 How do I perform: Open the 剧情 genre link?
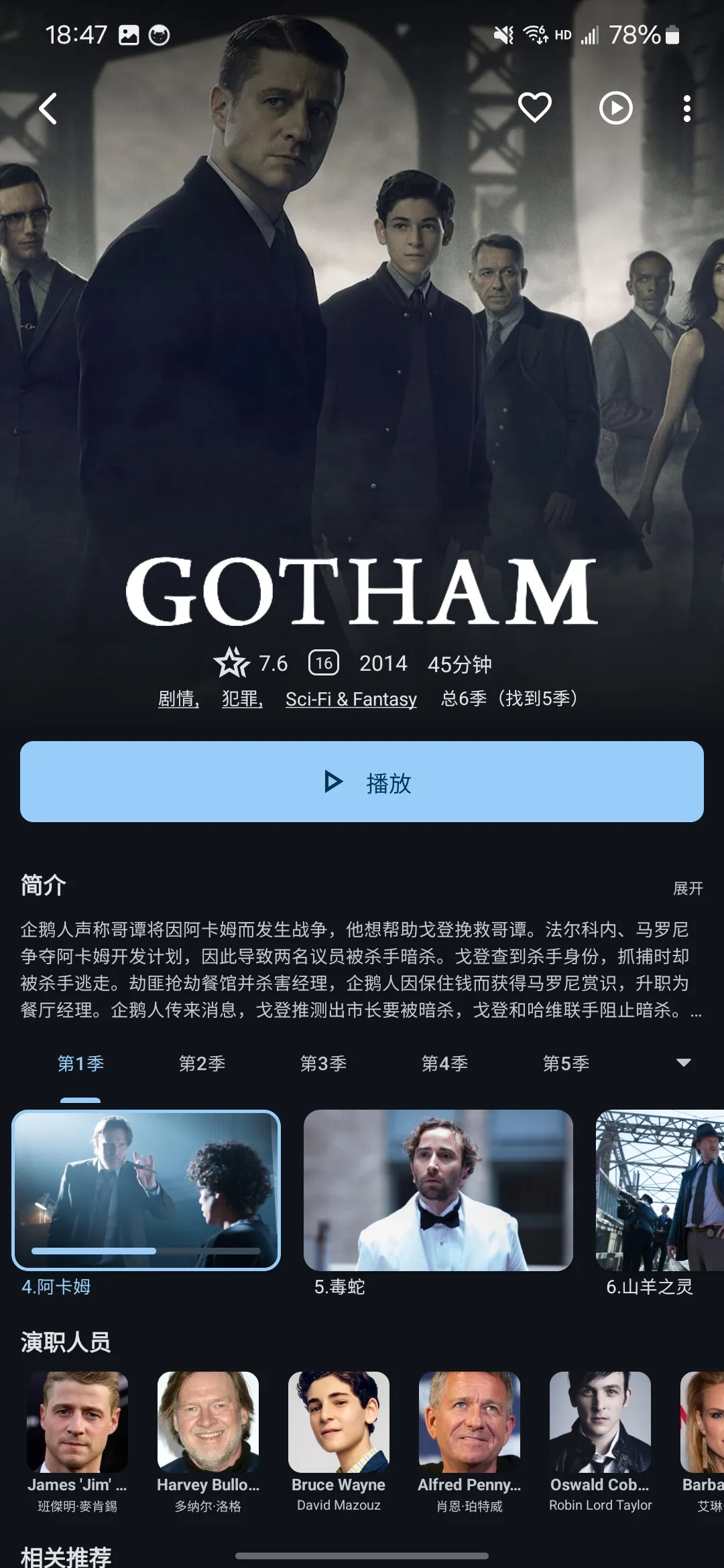[x=178, y=699]
